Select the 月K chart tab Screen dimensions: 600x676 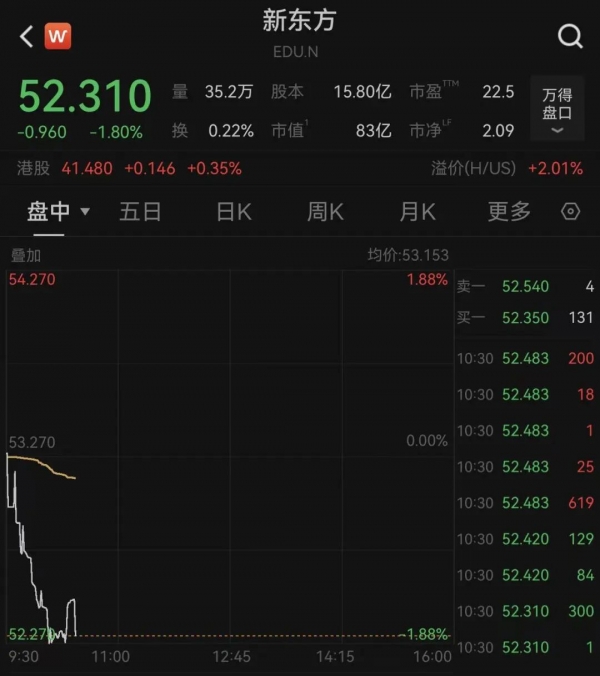click(417, 212)
